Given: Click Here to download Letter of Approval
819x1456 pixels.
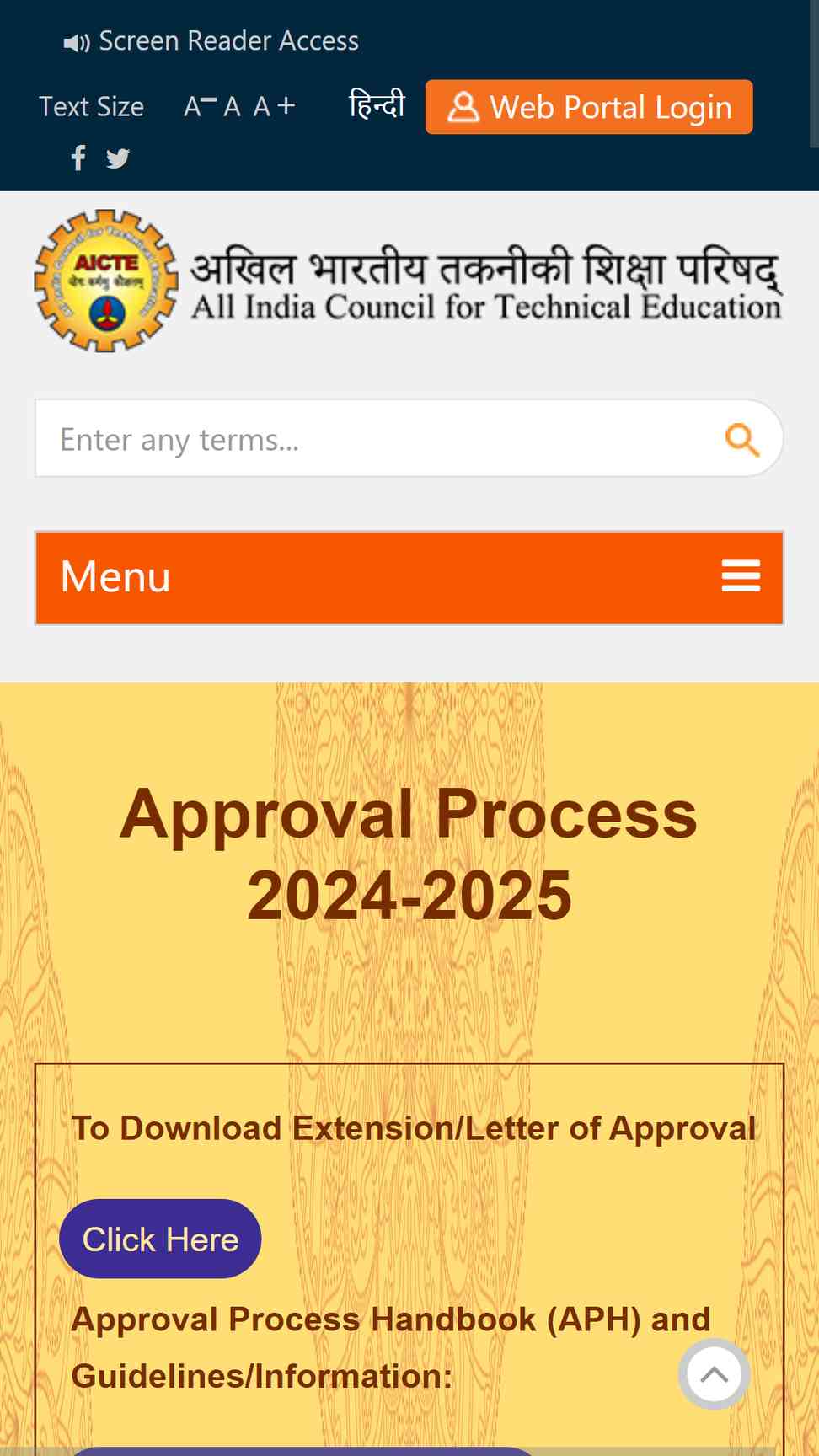Looking at the screenshot, I should click(x=160, y=1239).
